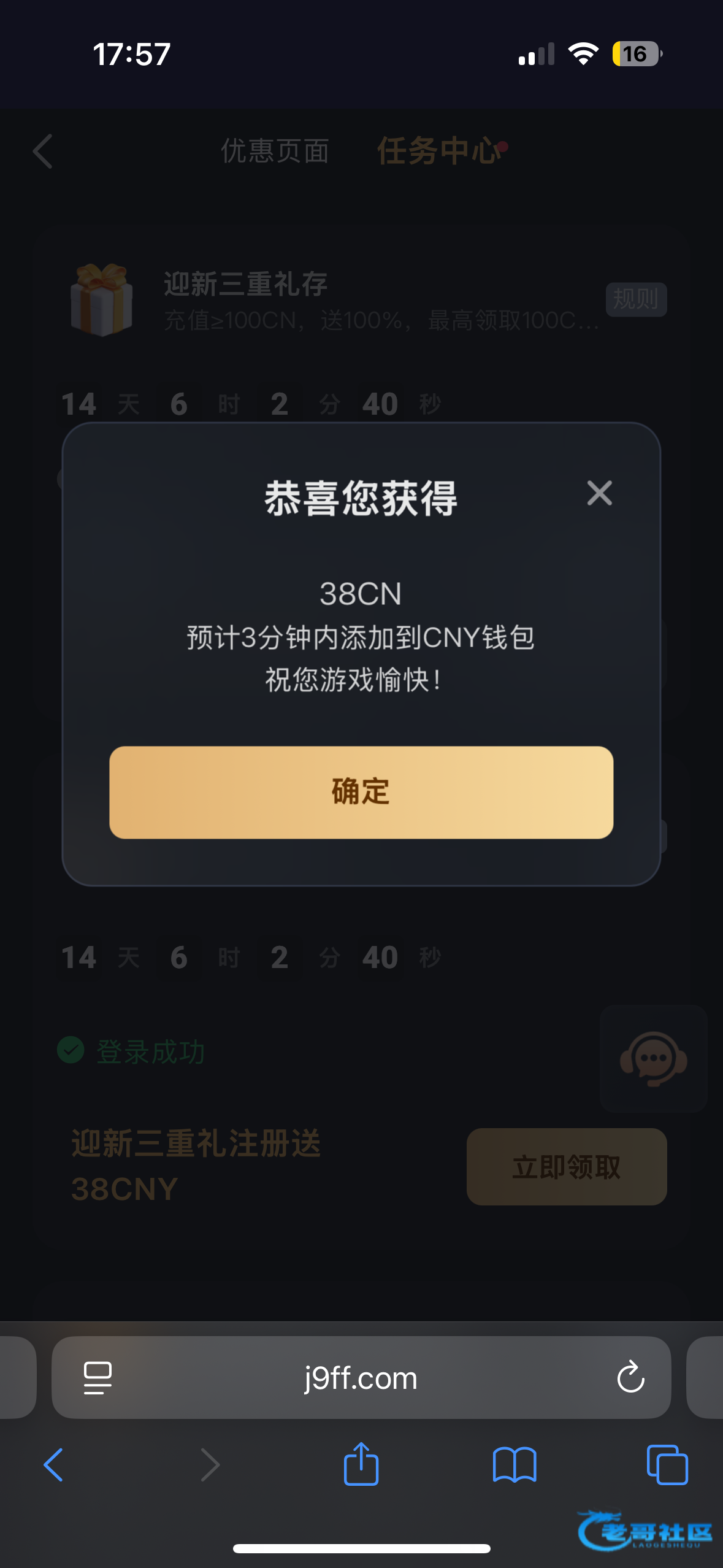This screenshot has height=1568, width=723.
Task: Show all open browser tabs
Action: 667,1465
